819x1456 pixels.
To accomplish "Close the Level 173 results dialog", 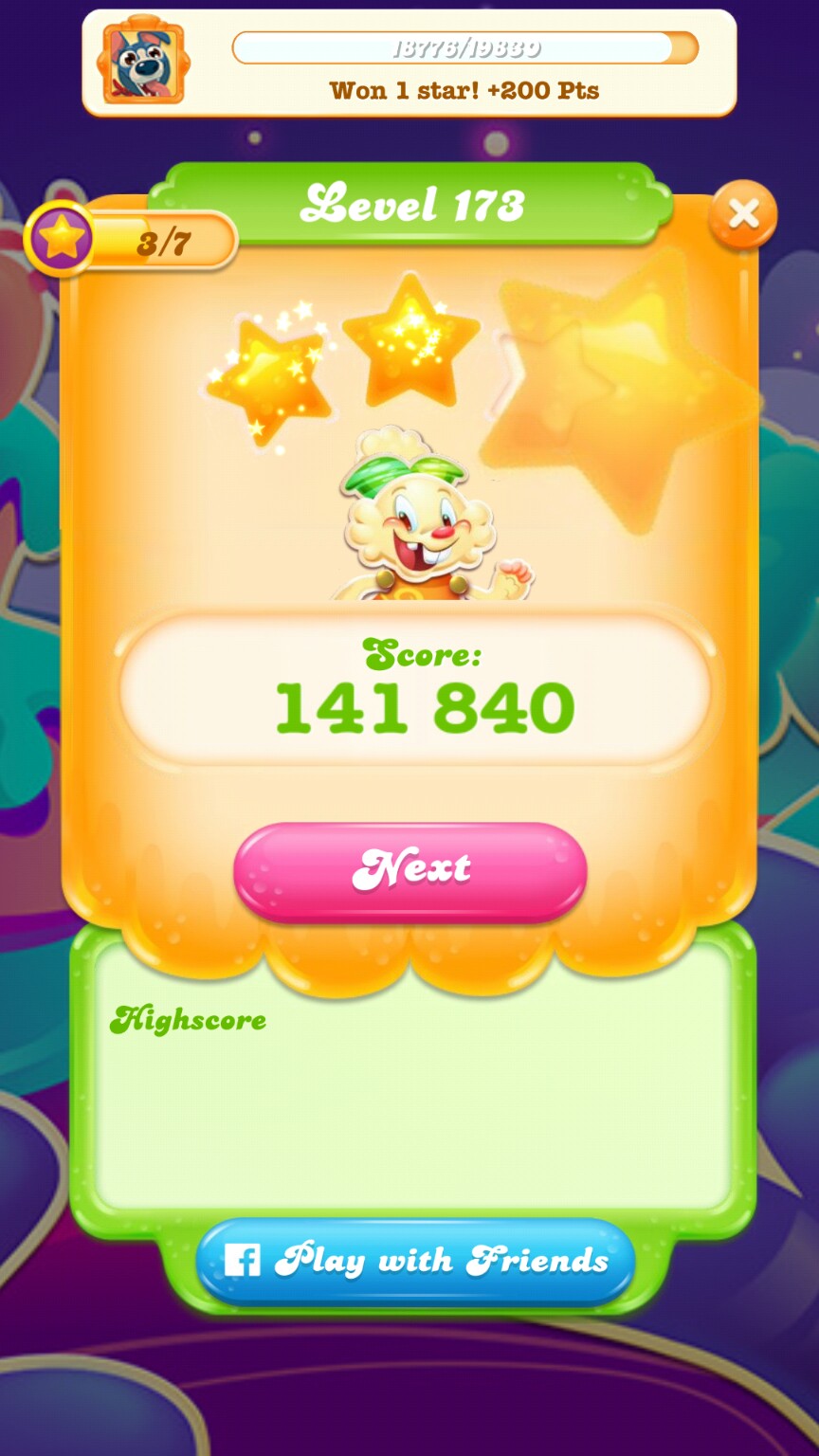I will point(742,214).
